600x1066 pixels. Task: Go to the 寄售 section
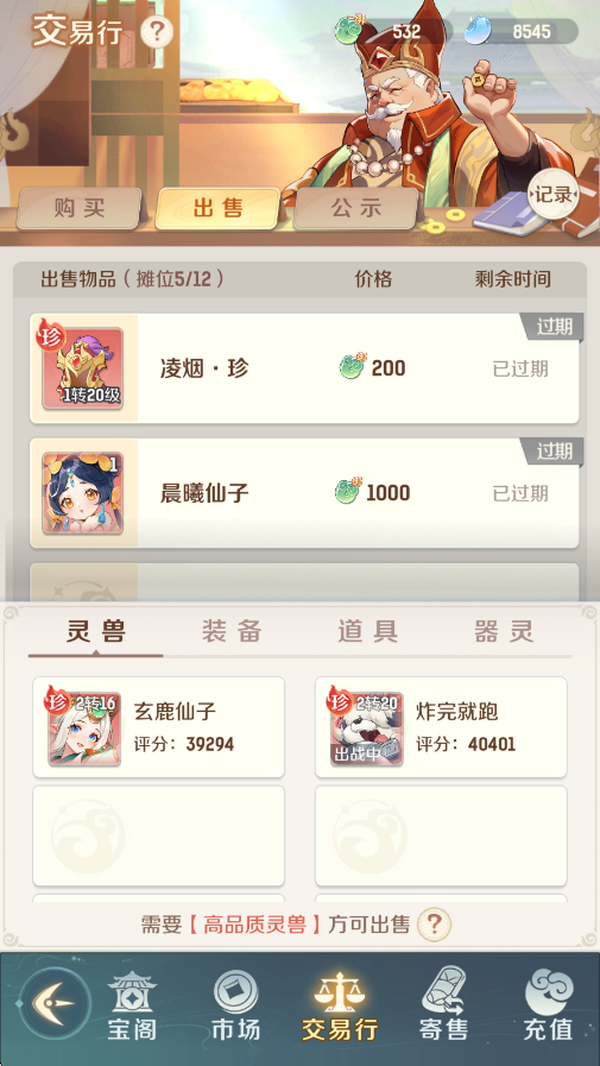coord(444,1005)
